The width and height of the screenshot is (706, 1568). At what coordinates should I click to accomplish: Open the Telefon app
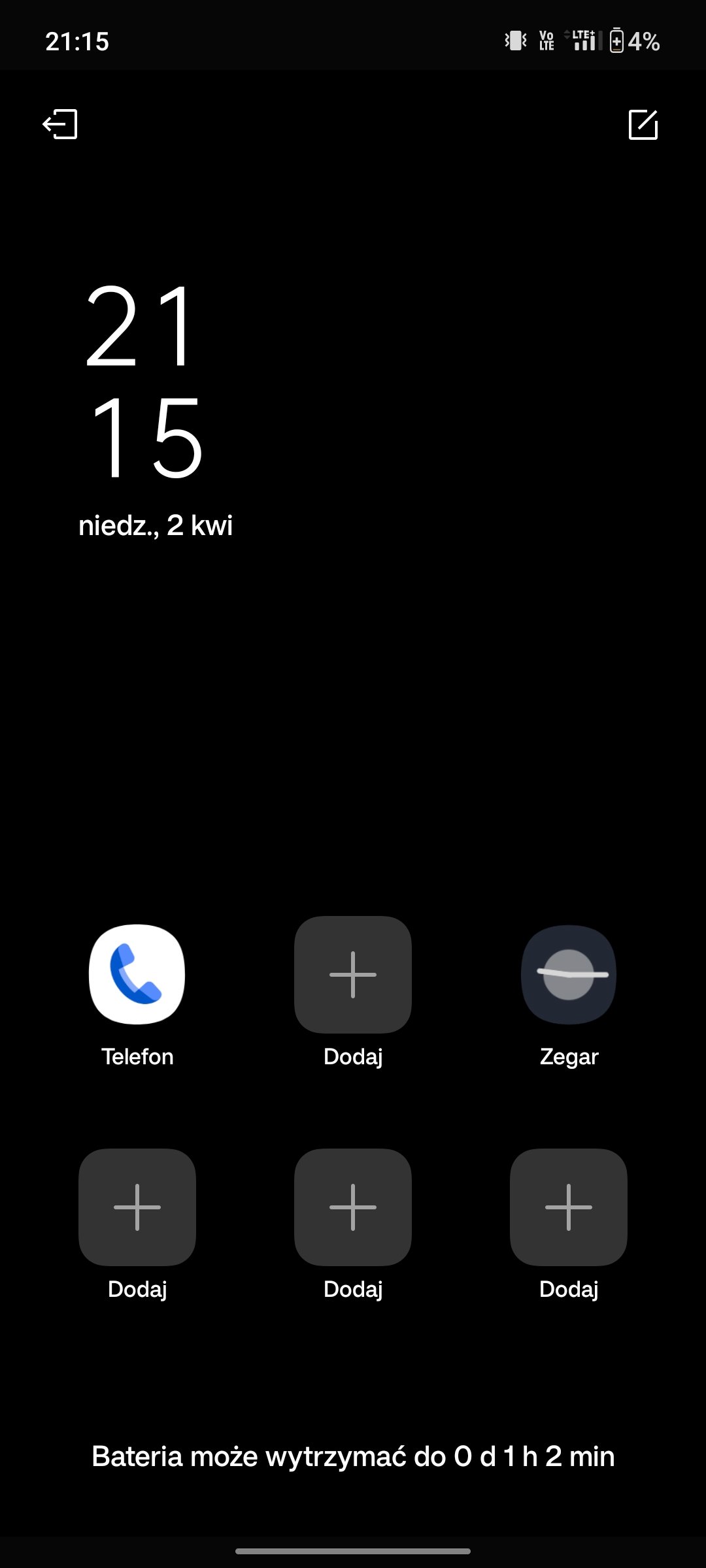coord(137,974)
